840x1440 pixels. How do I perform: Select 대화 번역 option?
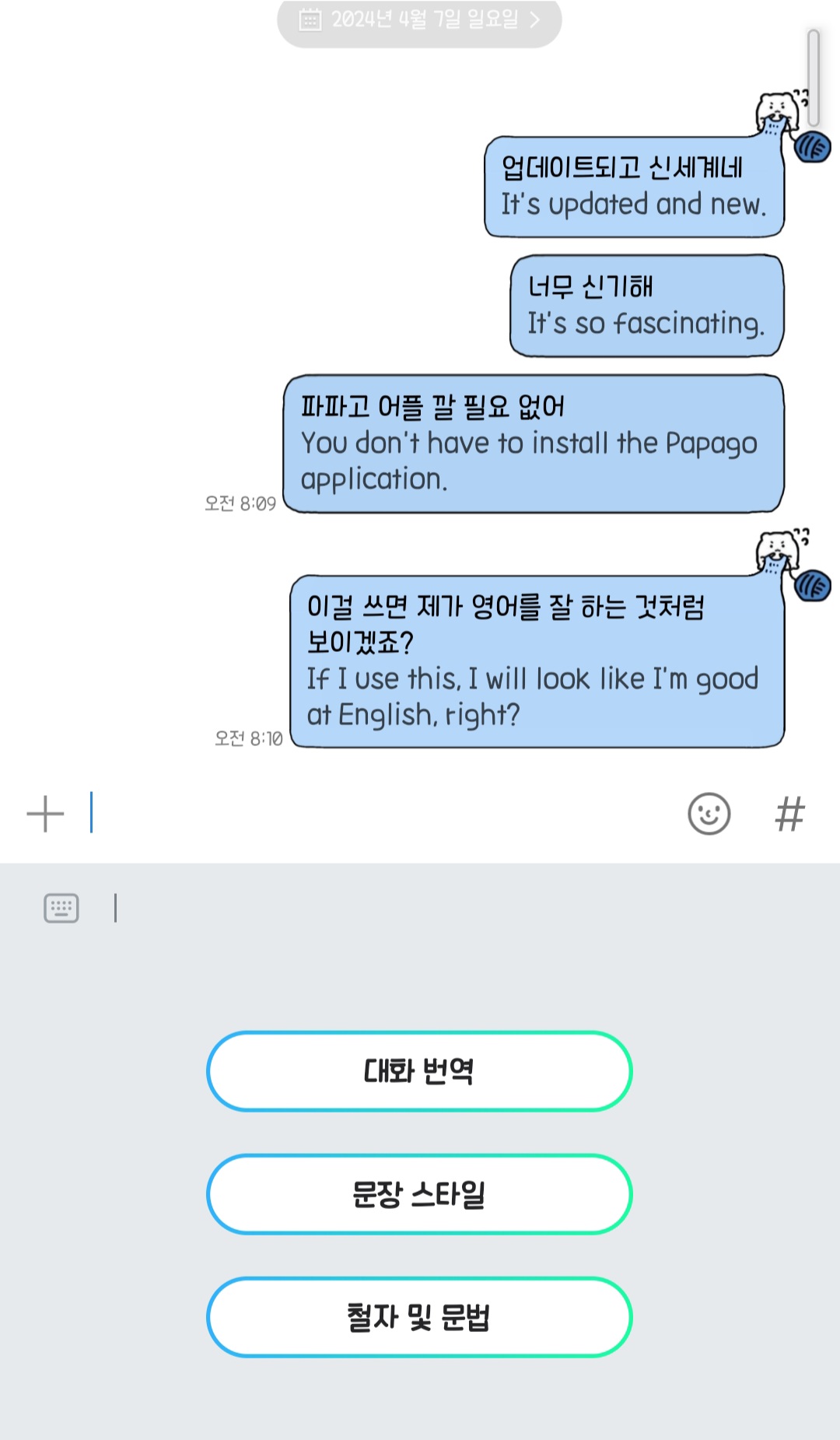pos(419,1071)
